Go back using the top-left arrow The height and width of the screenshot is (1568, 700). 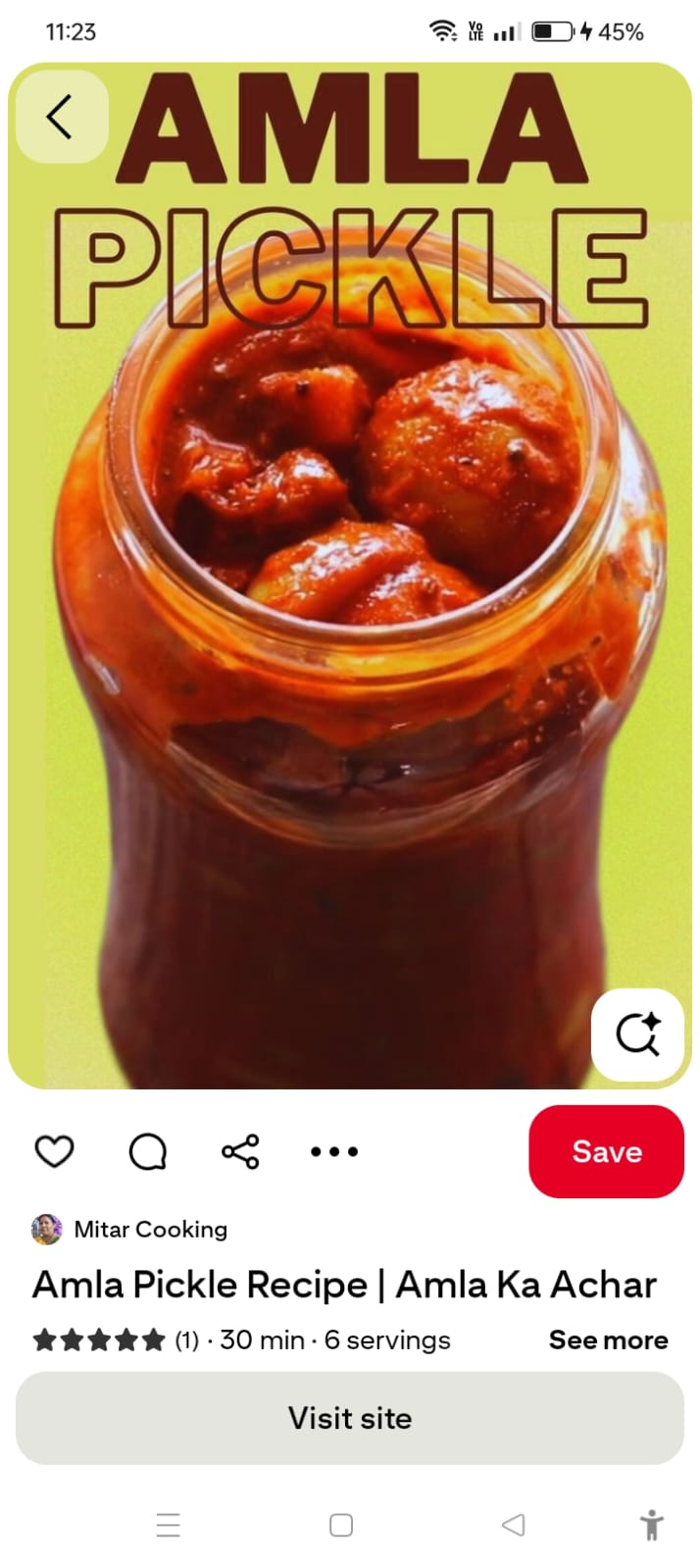pos(61,118)
